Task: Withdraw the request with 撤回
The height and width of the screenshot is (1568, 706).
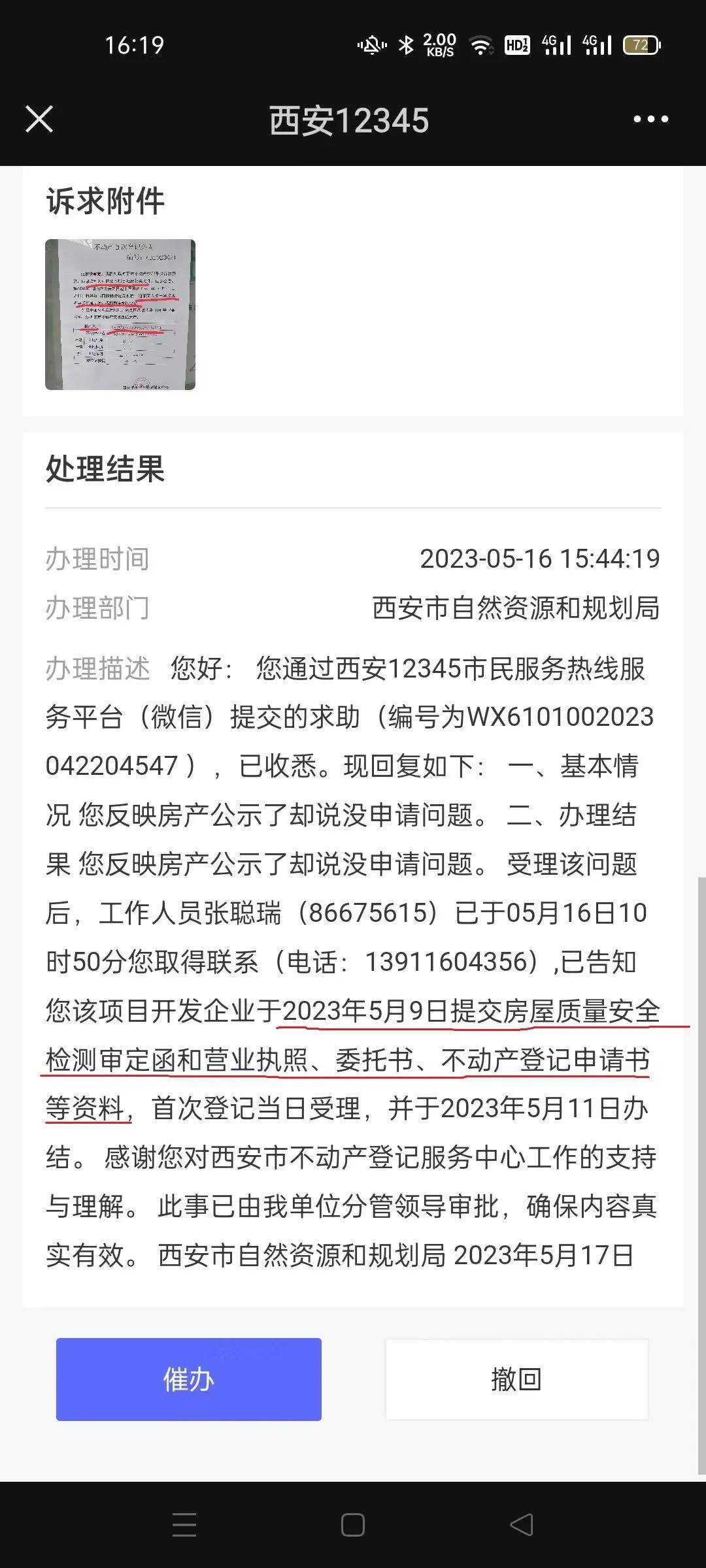Action: (x=516, y=1379)
